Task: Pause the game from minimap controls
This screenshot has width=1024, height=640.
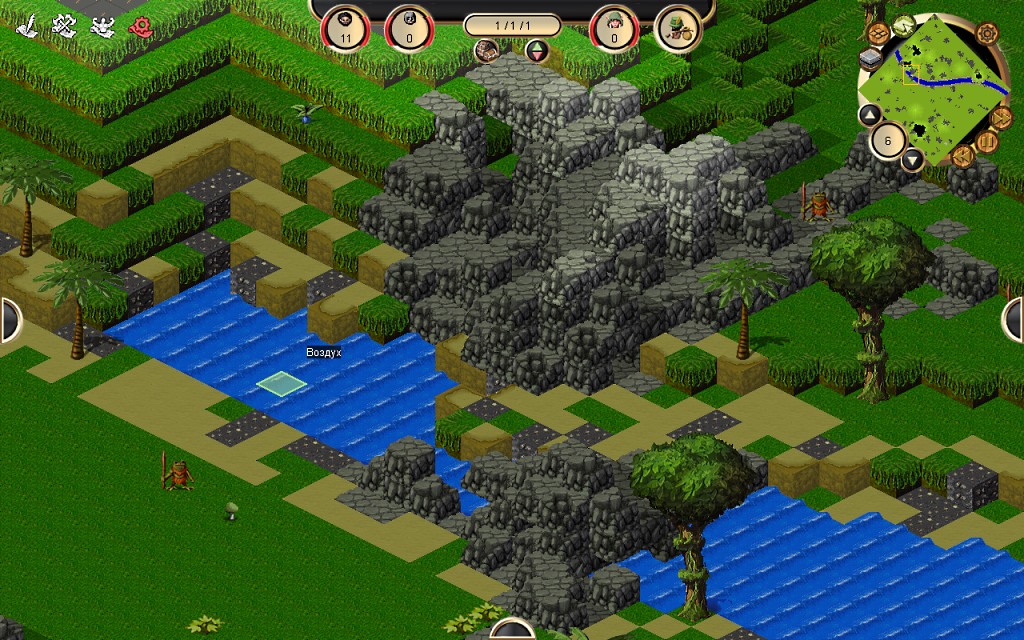Action: pos(987,144)
